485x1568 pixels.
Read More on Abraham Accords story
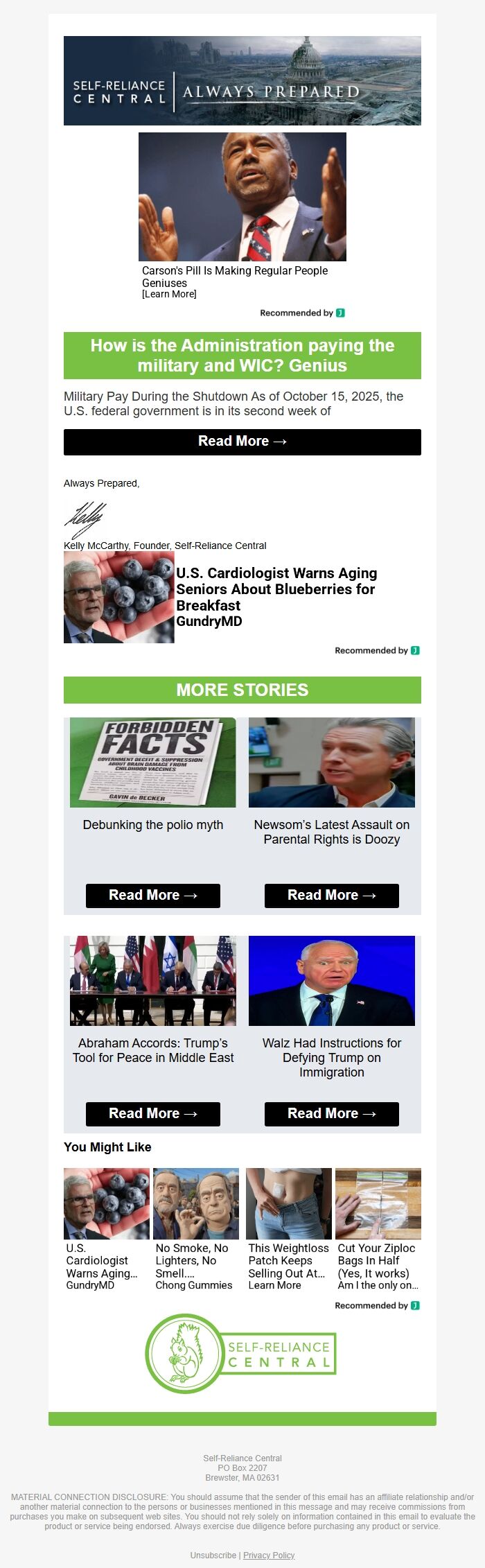[x=152, y=1113]
